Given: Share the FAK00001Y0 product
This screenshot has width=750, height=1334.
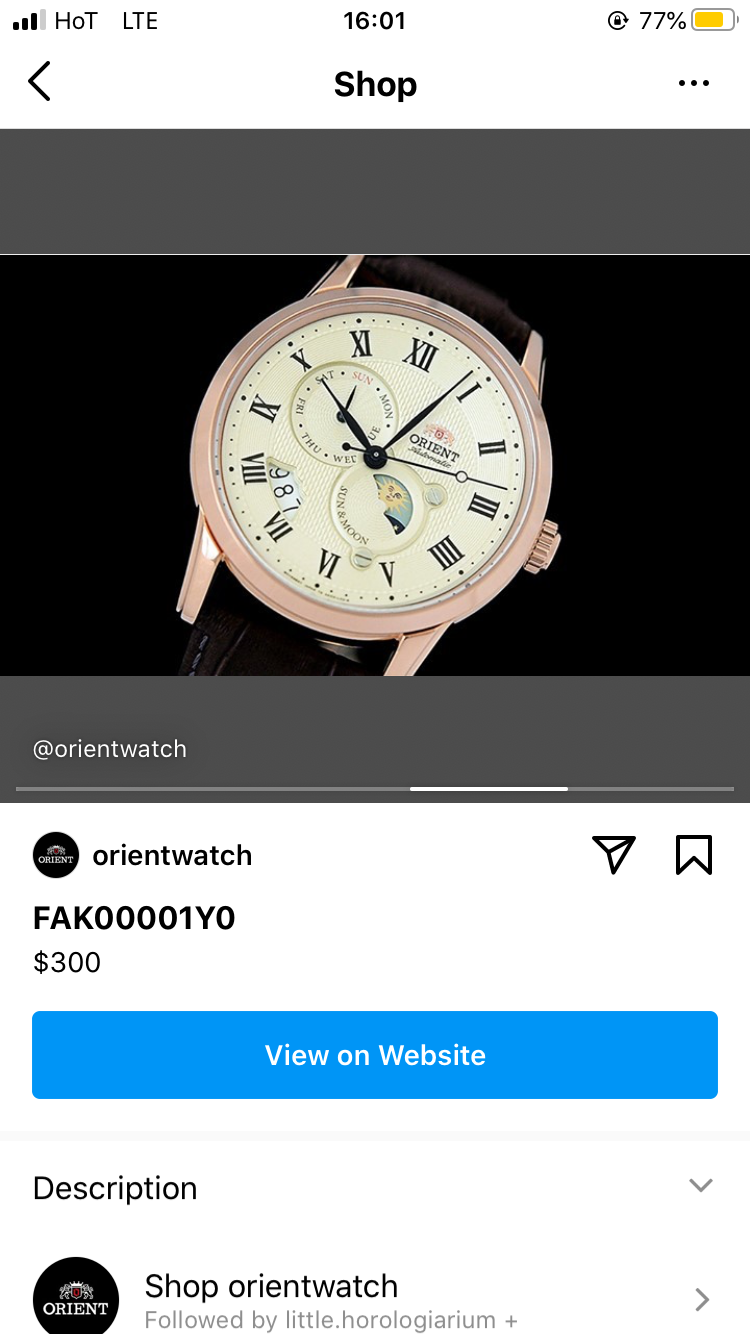Looking at the screenshot, I should [x=613, y=855].
